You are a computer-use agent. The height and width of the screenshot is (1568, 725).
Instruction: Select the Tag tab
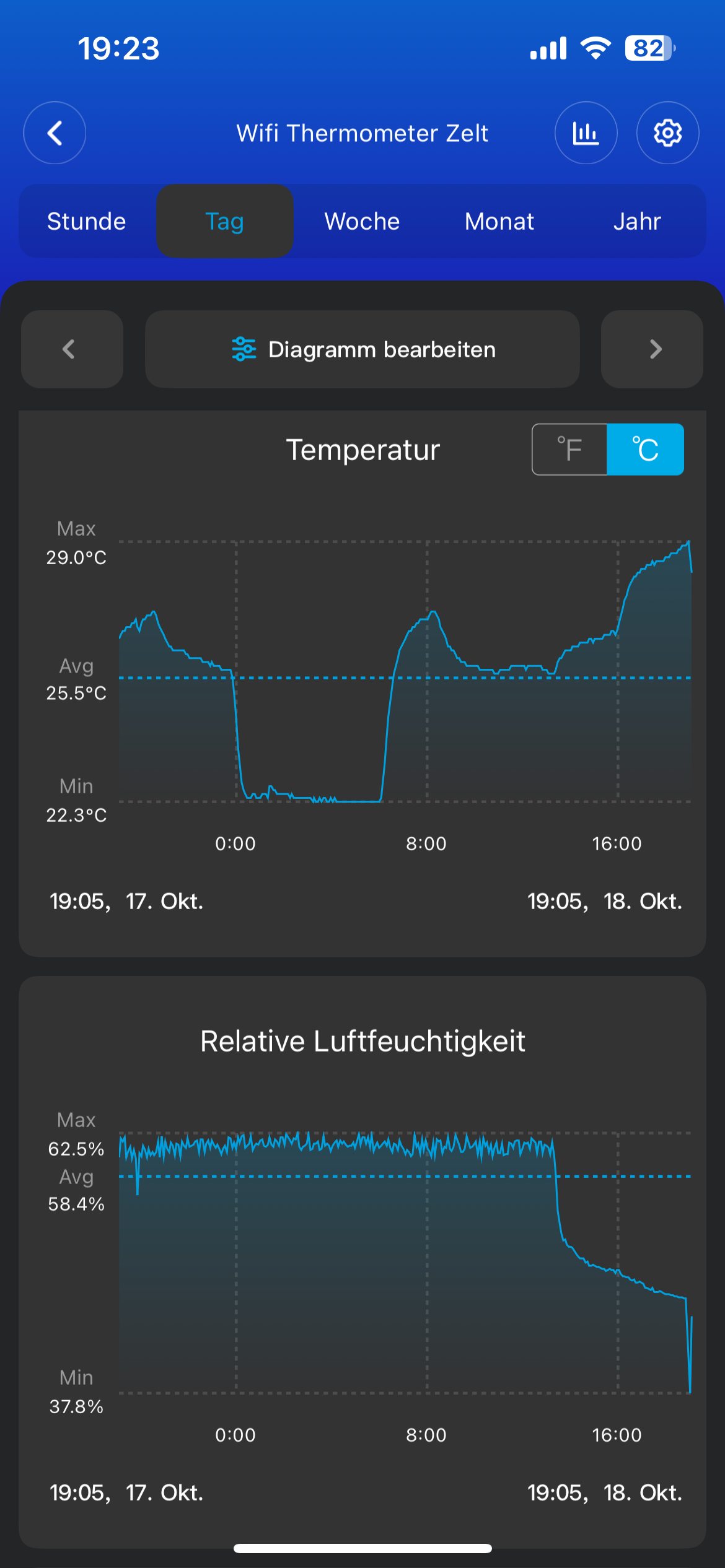(x=224, y=221)
